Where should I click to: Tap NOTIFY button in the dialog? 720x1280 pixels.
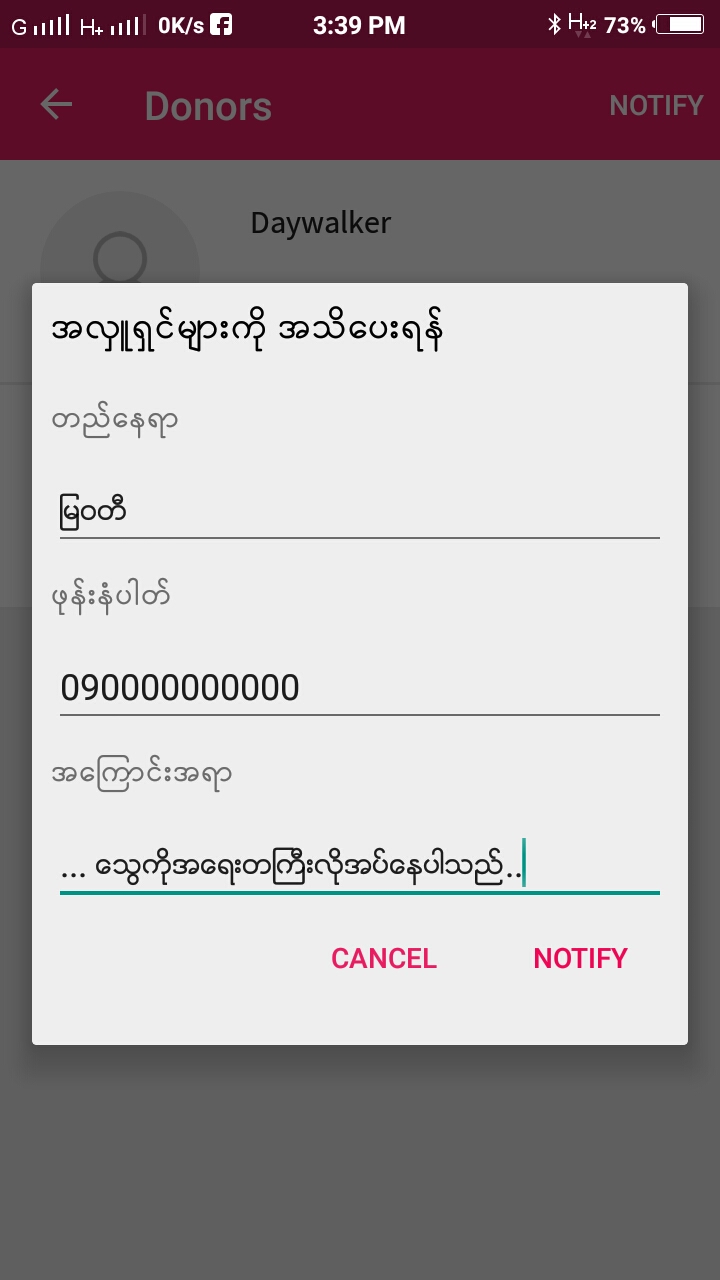[580, 958]
